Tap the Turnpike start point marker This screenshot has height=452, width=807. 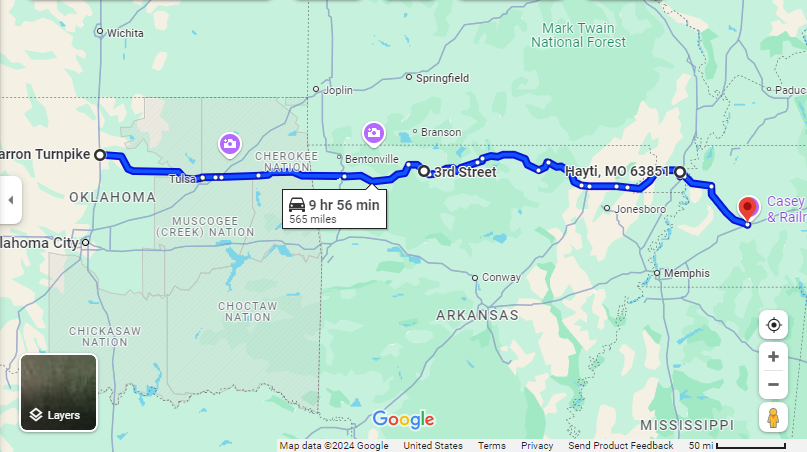tap(100, 155)
